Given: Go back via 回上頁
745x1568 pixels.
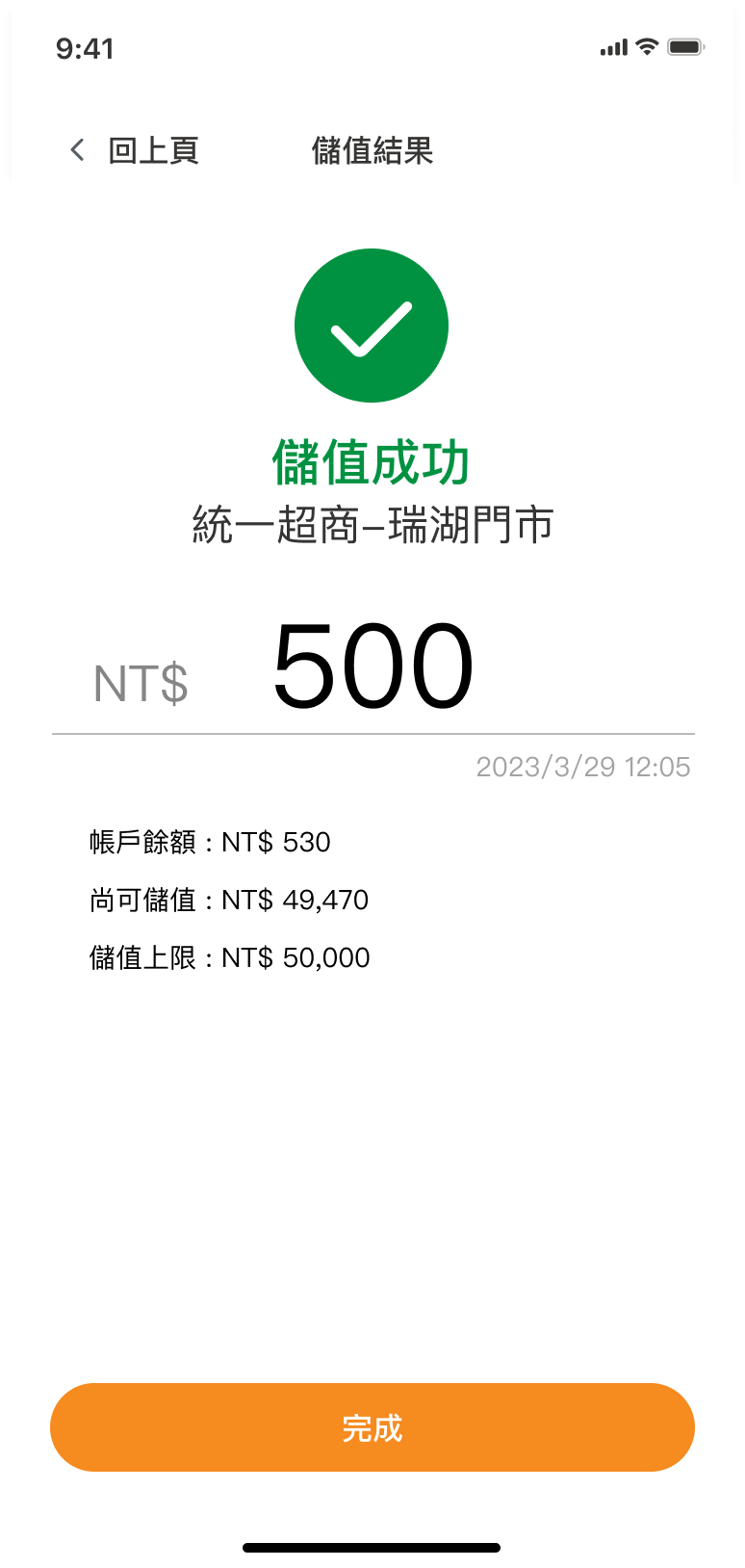Looking at the screenshot, I should point(135,150).
